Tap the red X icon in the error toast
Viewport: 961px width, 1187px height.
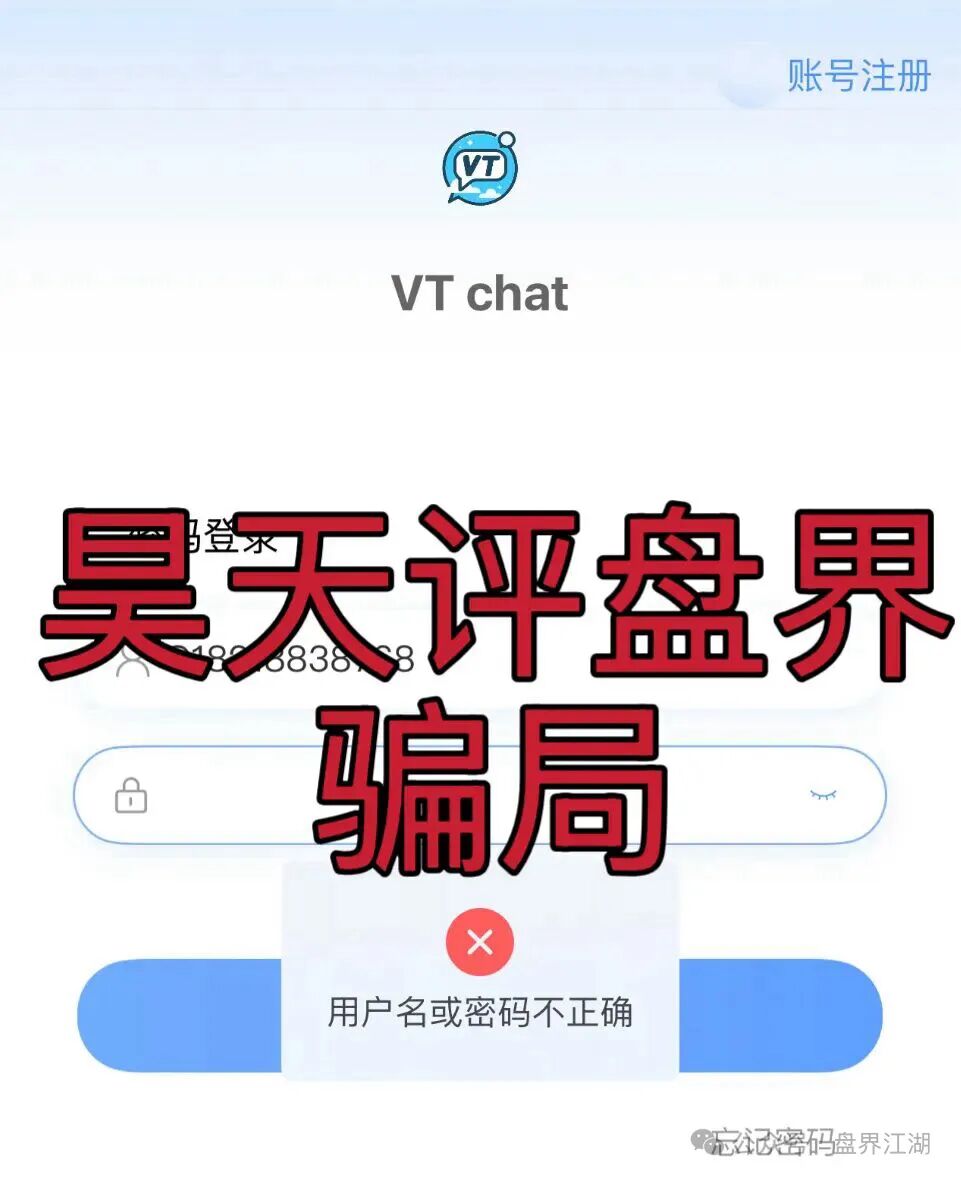[481, 940]
